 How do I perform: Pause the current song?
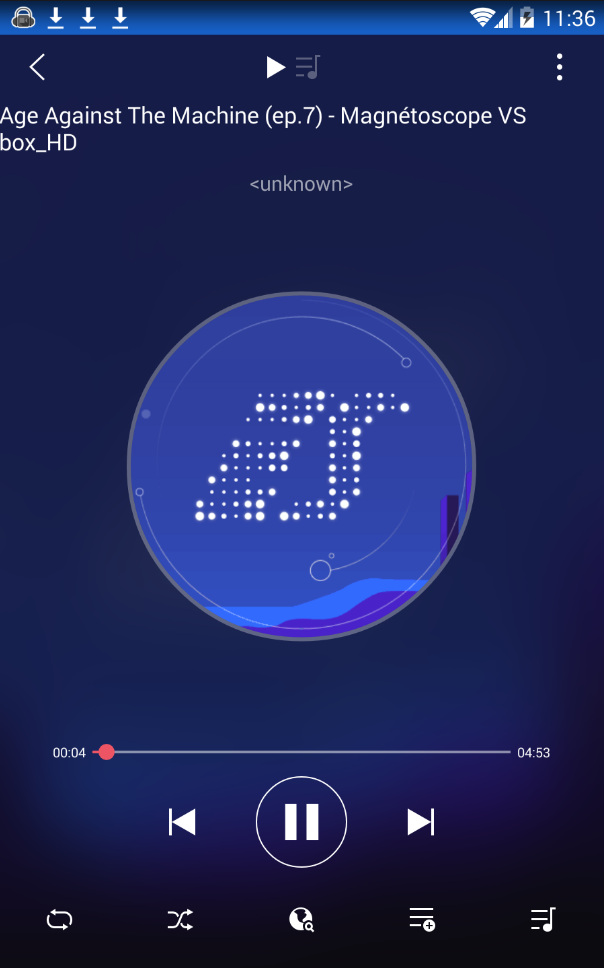(x=301, y=822)
